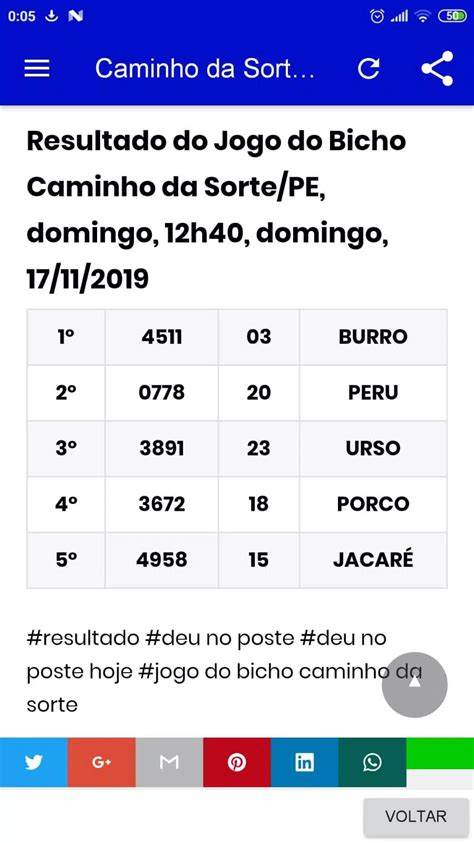
Task: Share result via WhatsApp
Action: point(372,762)
